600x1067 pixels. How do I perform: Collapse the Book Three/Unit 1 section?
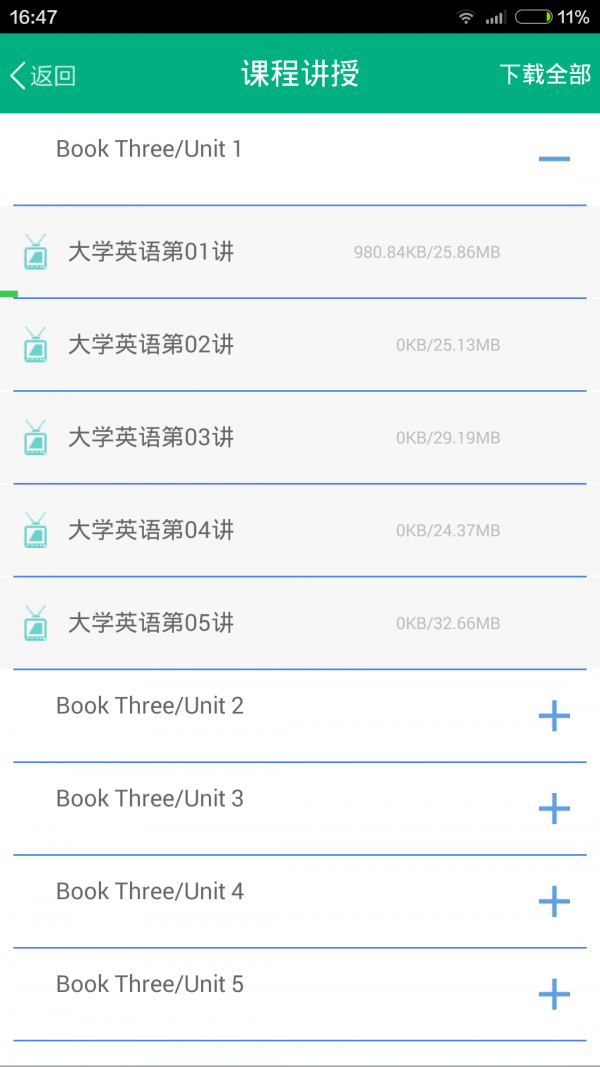click(553, 159)
